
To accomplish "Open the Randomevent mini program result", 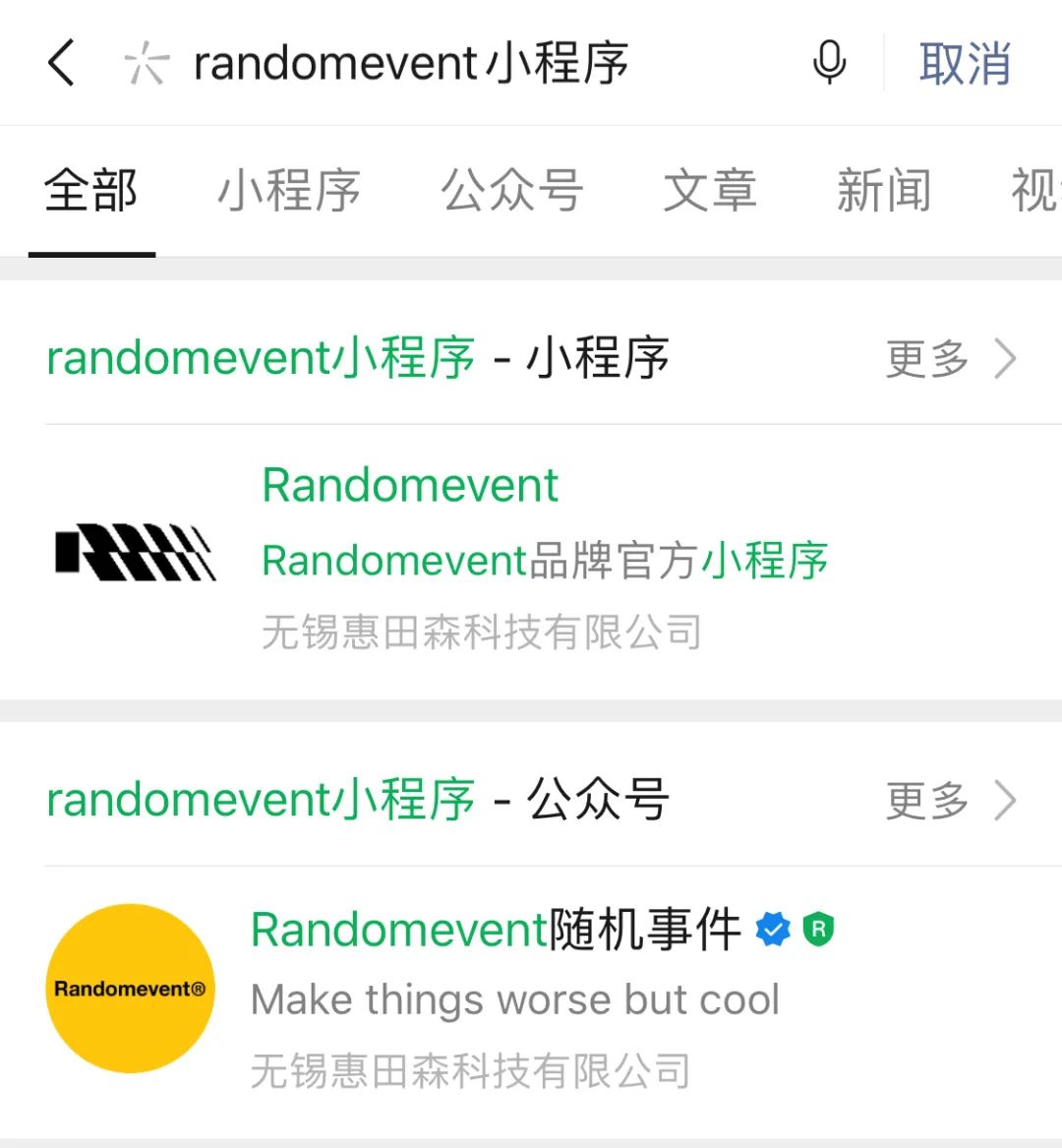I will click(x=410, y=484).
